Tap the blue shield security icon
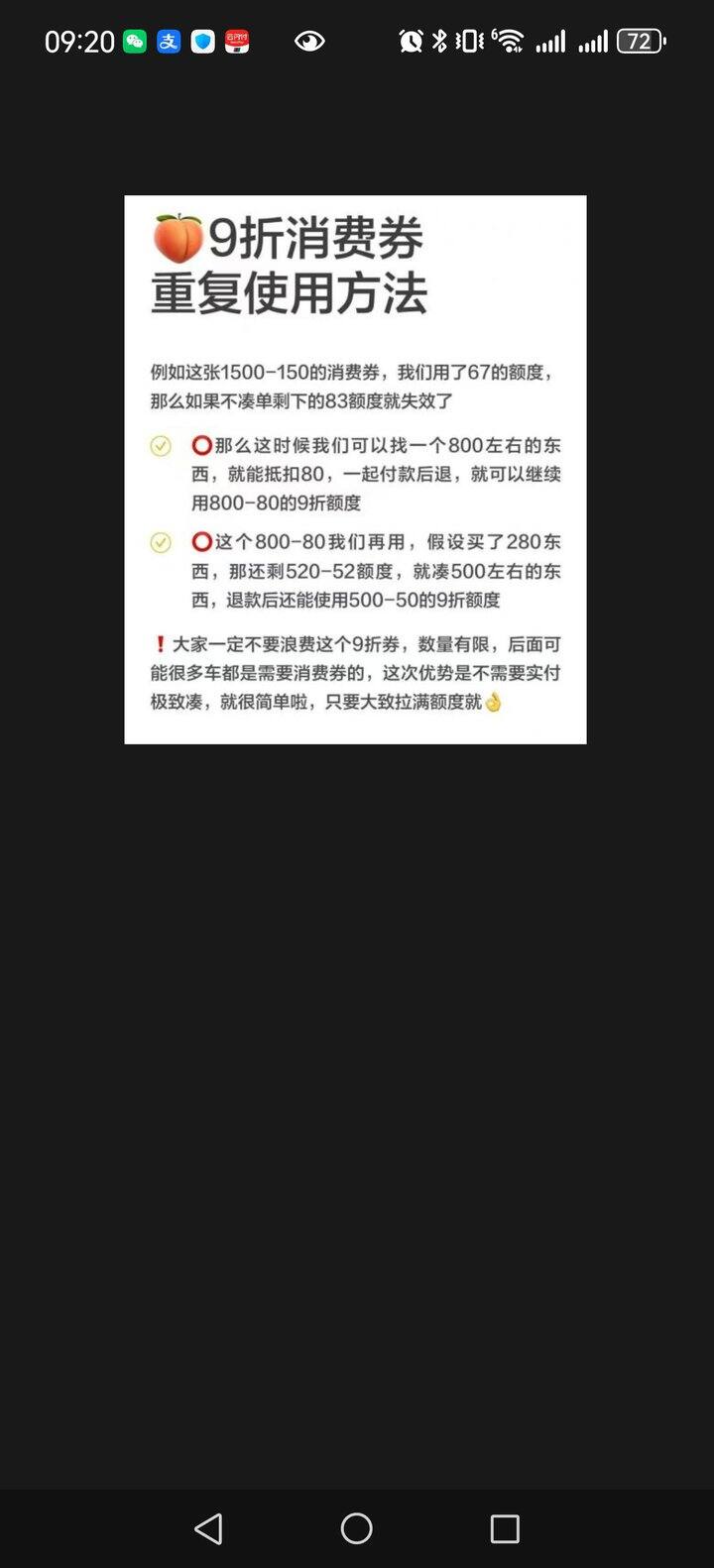This screenshot has height=1568, width=714. (204, 41)
